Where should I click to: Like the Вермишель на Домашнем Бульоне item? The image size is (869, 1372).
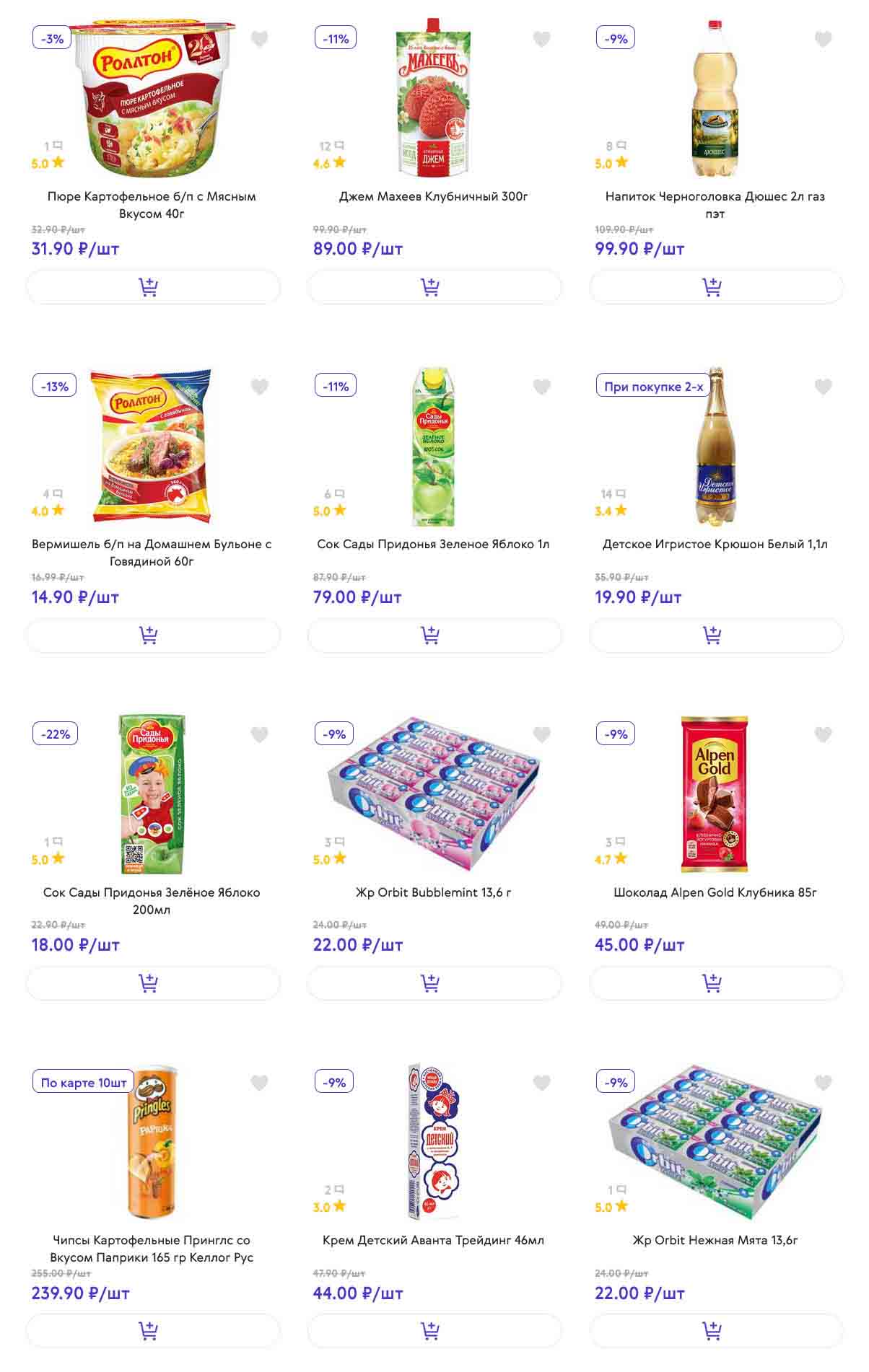pos(260,387)
